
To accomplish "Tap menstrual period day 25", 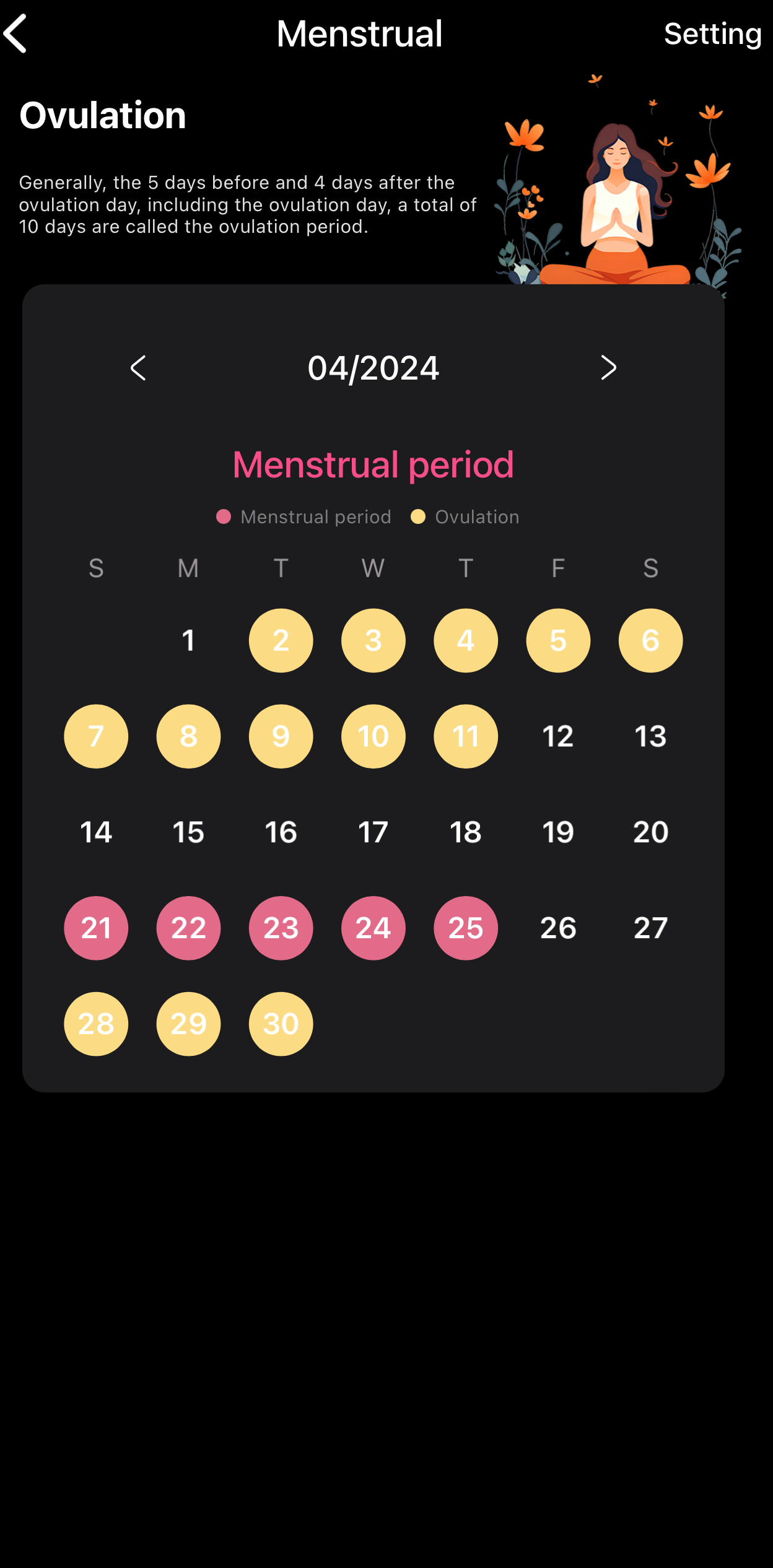I will point(465,928).
